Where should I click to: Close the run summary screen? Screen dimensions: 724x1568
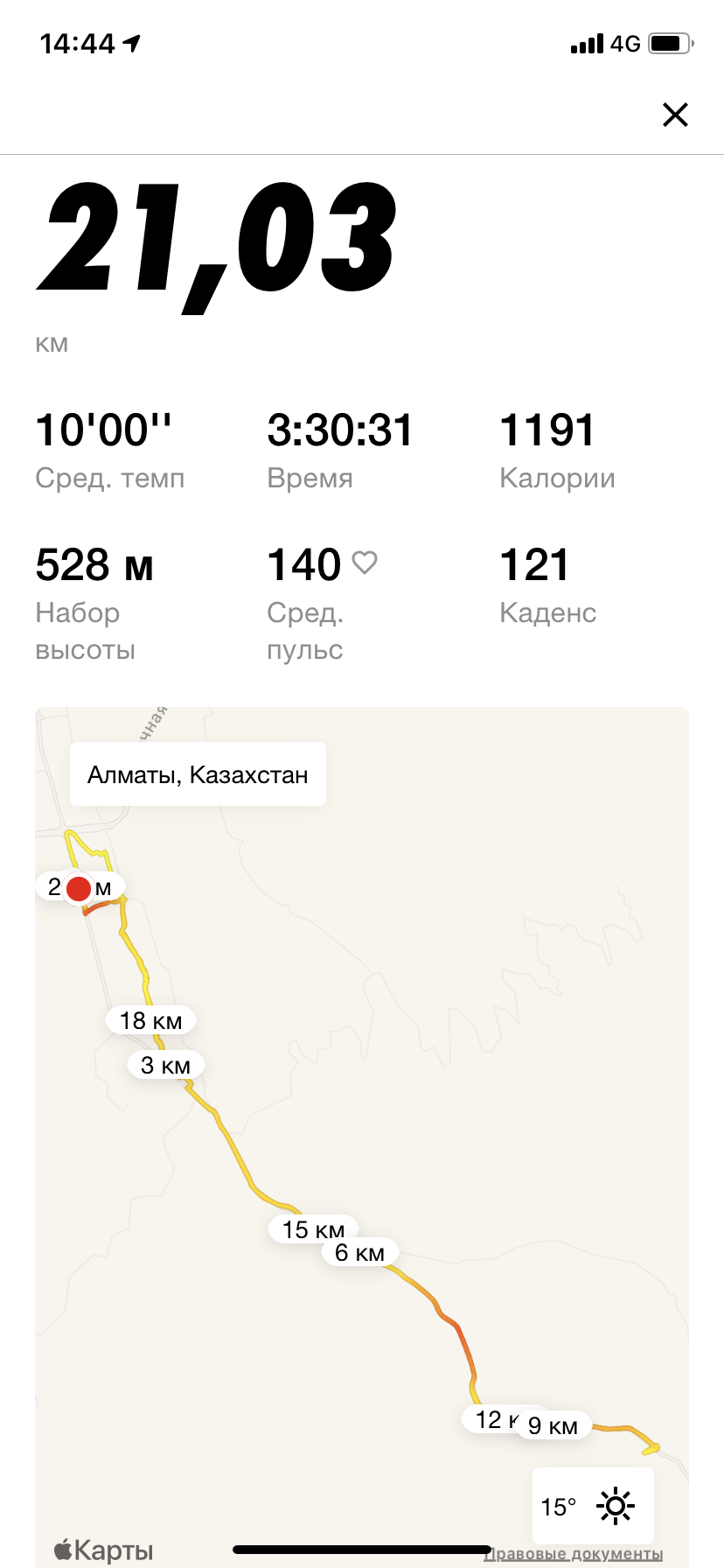[675, 115]
